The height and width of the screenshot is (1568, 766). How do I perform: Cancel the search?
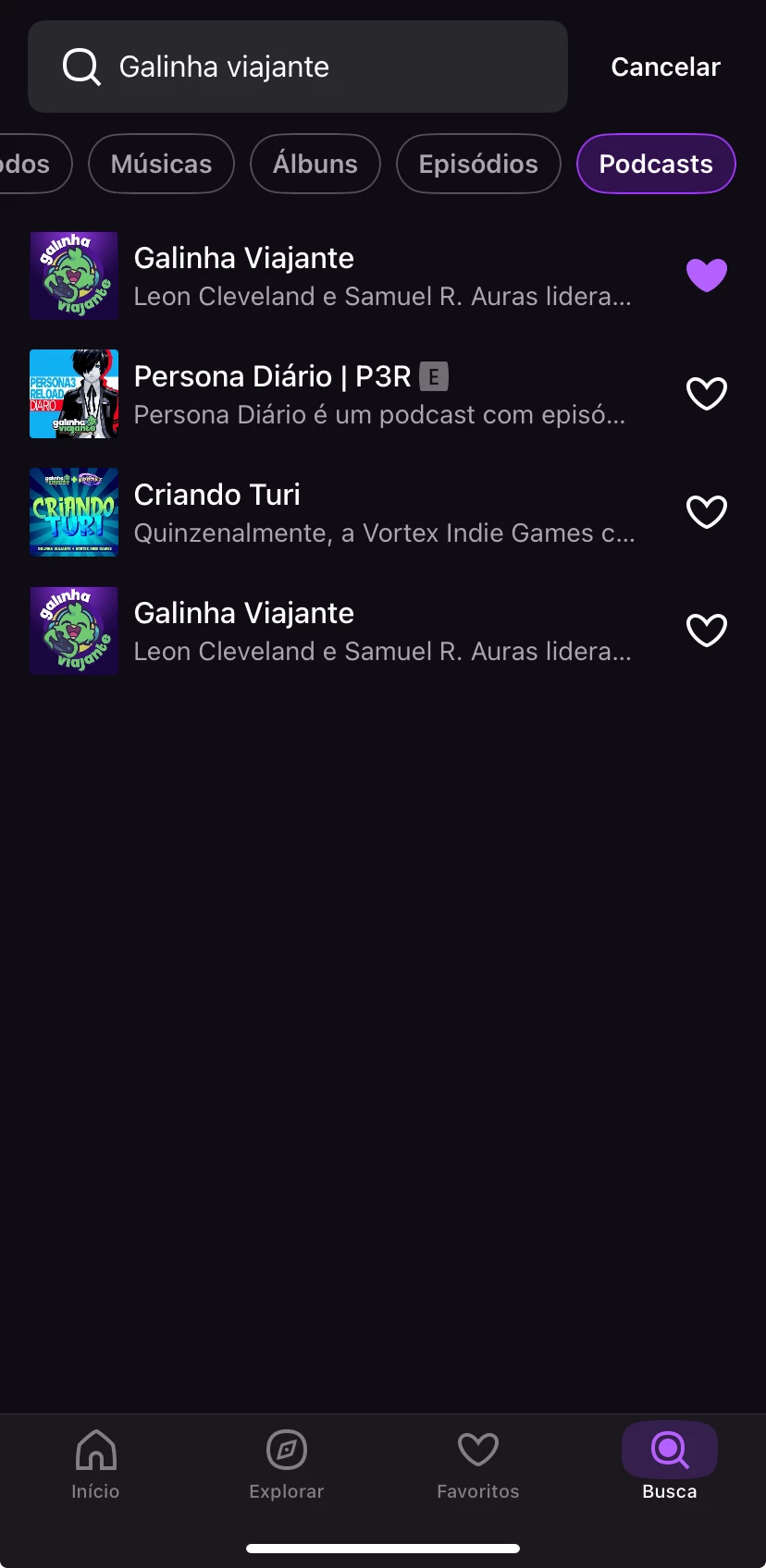coord(665,67)
